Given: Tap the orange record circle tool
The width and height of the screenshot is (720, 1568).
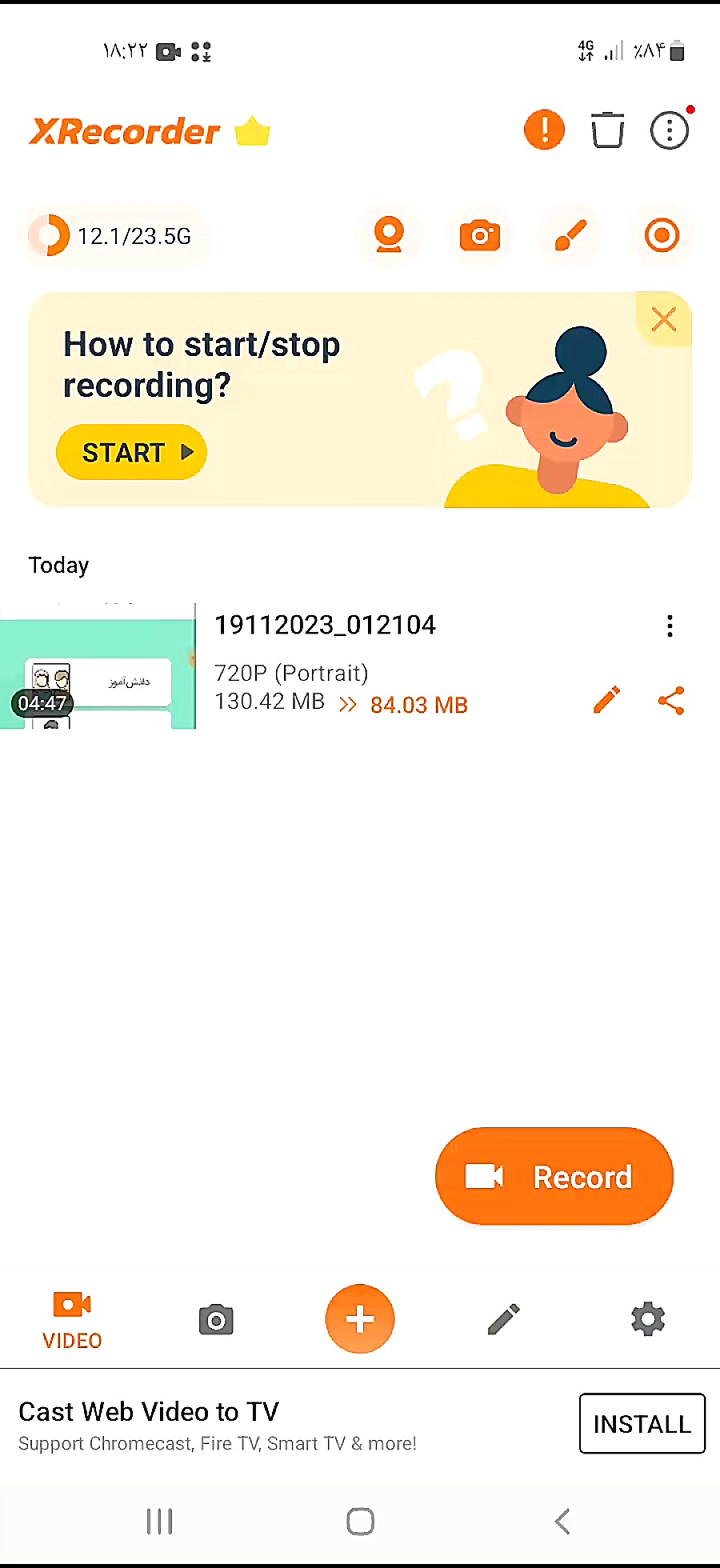Looking at the screenshot, I should (662, 235).
